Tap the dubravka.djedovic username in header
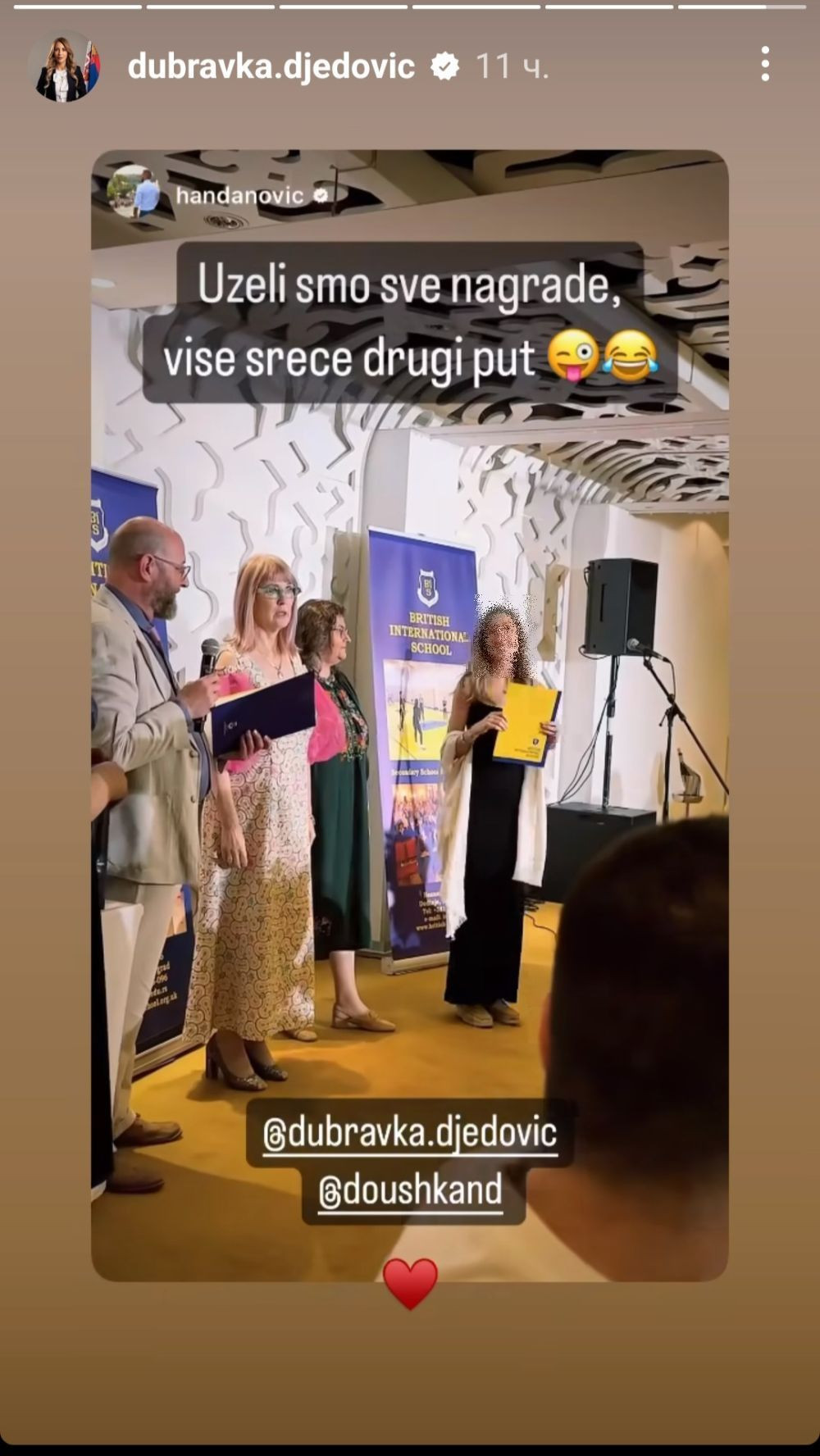820x1456 pixels. point(271,66)
